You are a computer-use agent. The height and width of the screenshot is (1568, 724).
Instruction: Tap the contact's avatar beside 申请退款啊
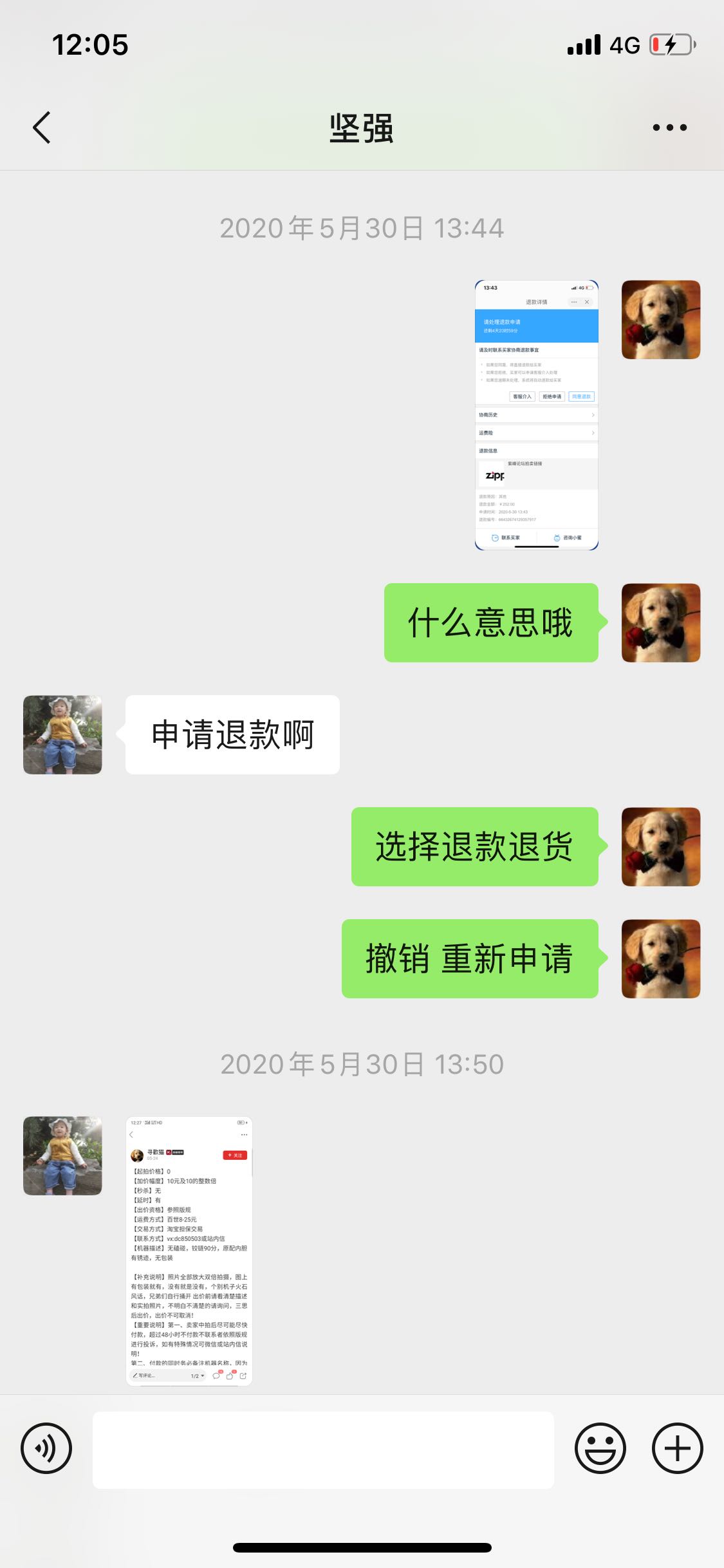62,734
